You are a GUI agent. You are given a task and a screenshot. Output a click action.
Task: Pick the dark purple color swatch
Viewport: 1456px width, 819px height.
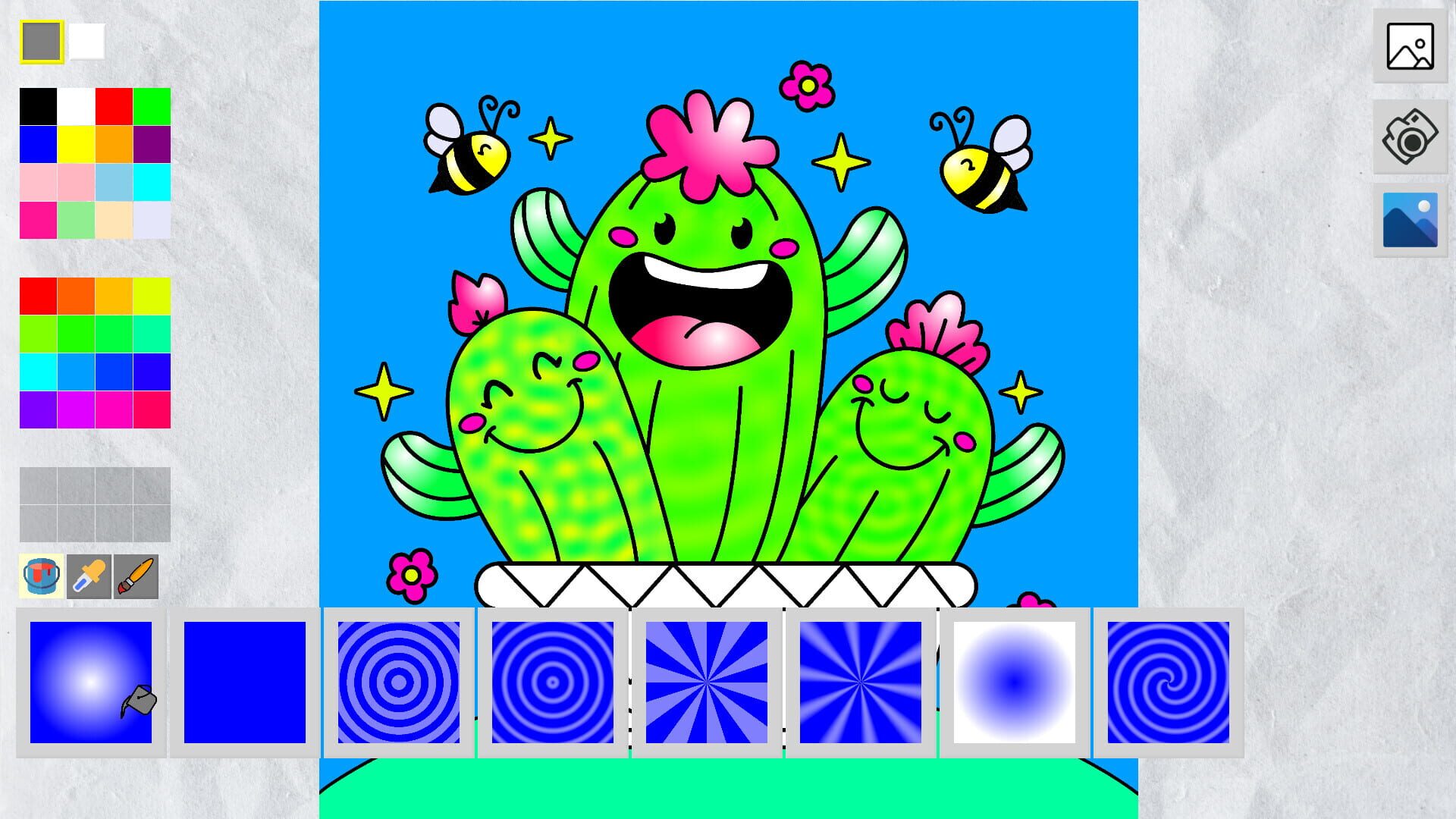[152, 144]
